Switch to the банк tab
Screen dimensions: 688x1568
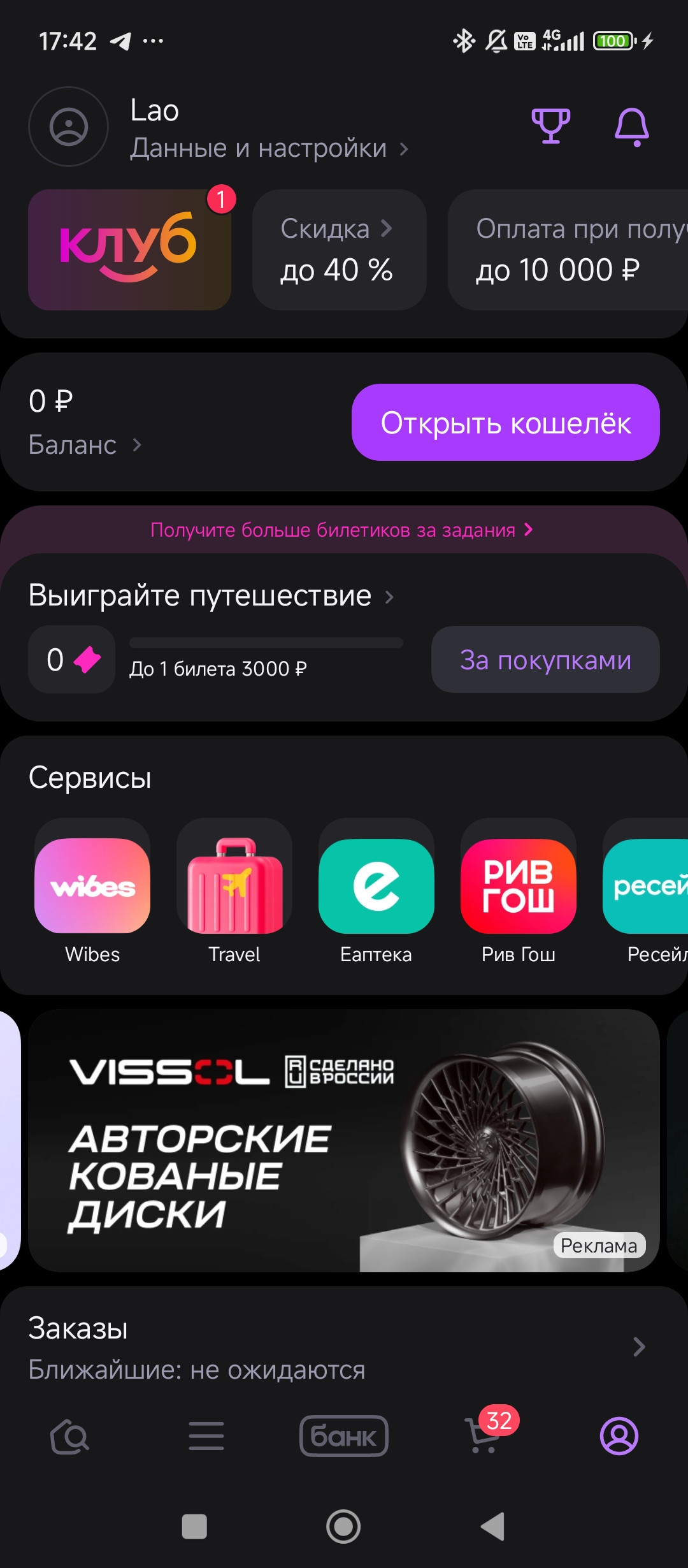(x=343, y=1437)
